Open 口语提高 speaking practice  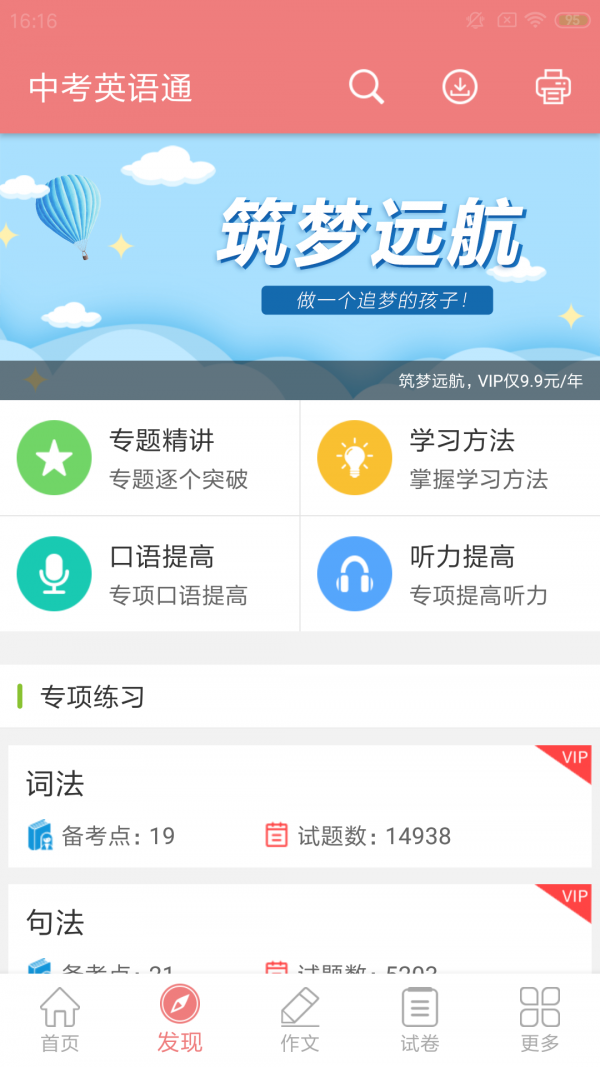(x=150, y=574)
